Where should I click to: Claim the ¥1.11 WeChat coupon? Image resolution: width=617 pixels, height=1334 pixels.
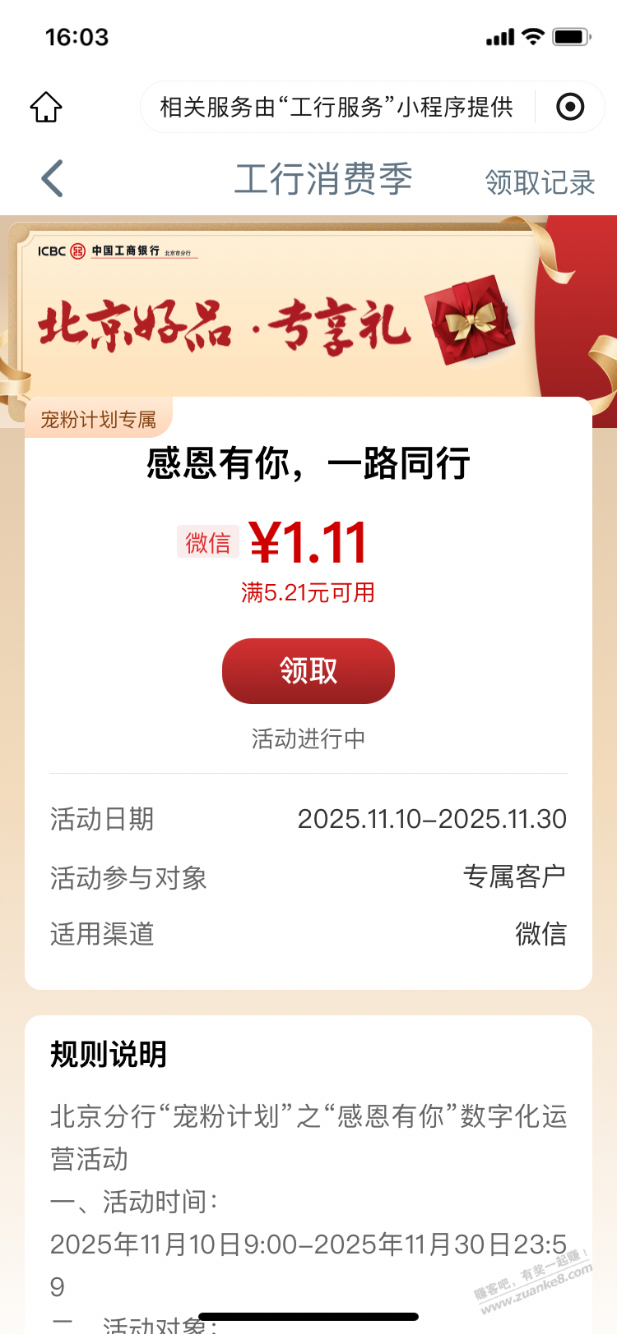click(x=308, y=671)
